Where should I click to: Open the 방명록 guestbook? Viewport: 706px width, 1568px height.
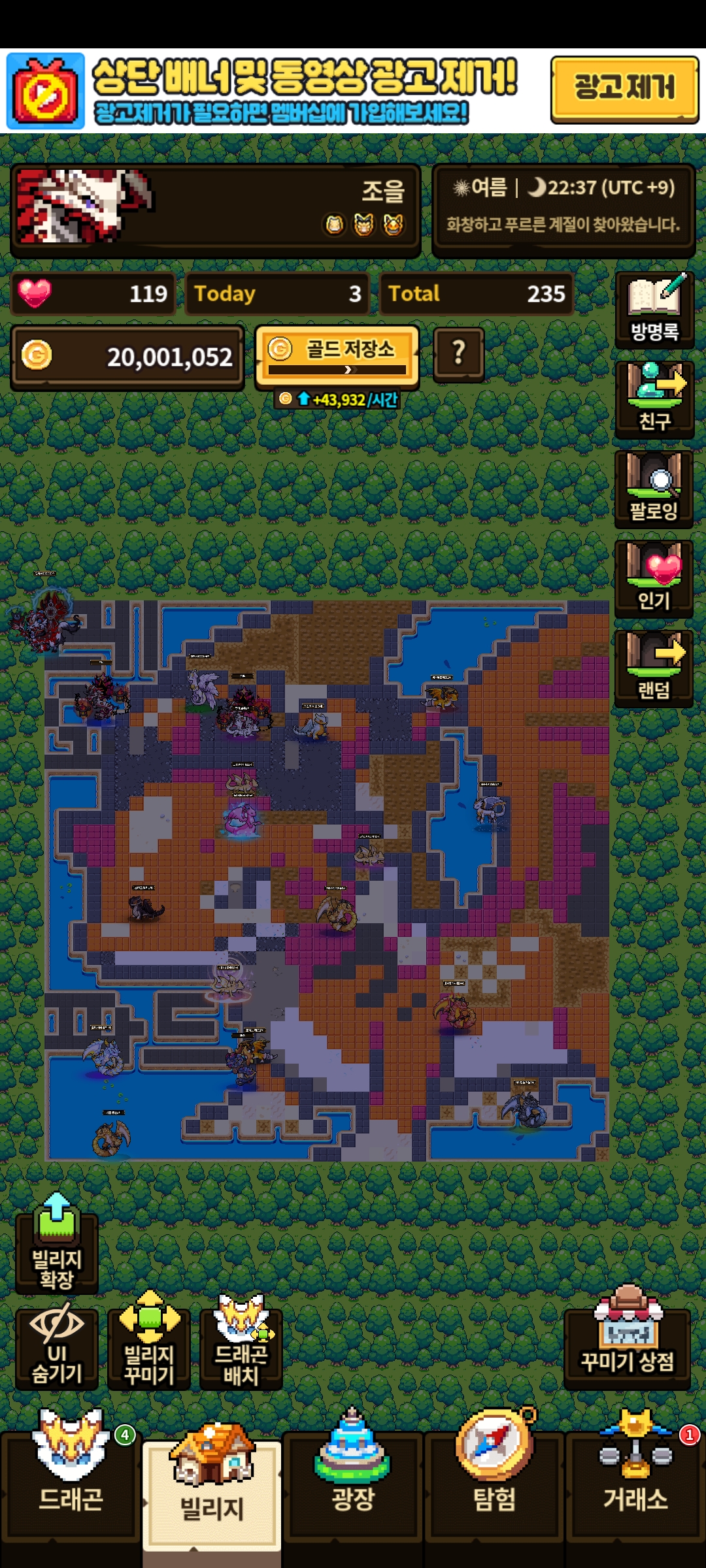[654, 310]
